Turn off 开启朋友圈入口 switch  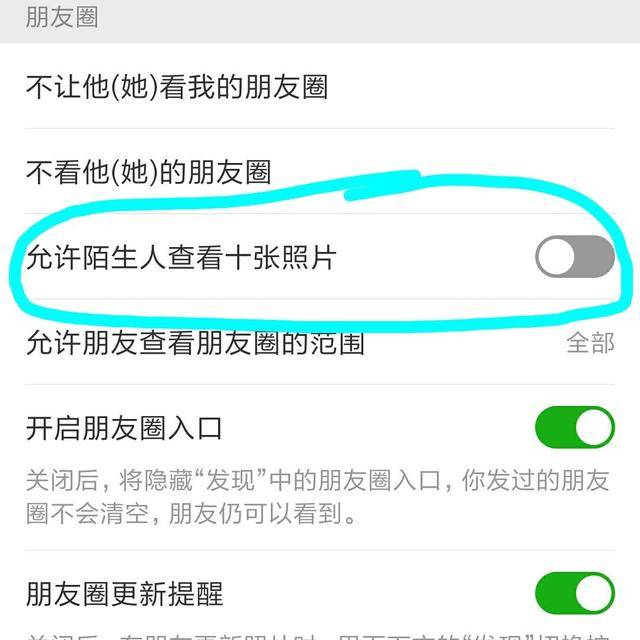tap(575, 427)
